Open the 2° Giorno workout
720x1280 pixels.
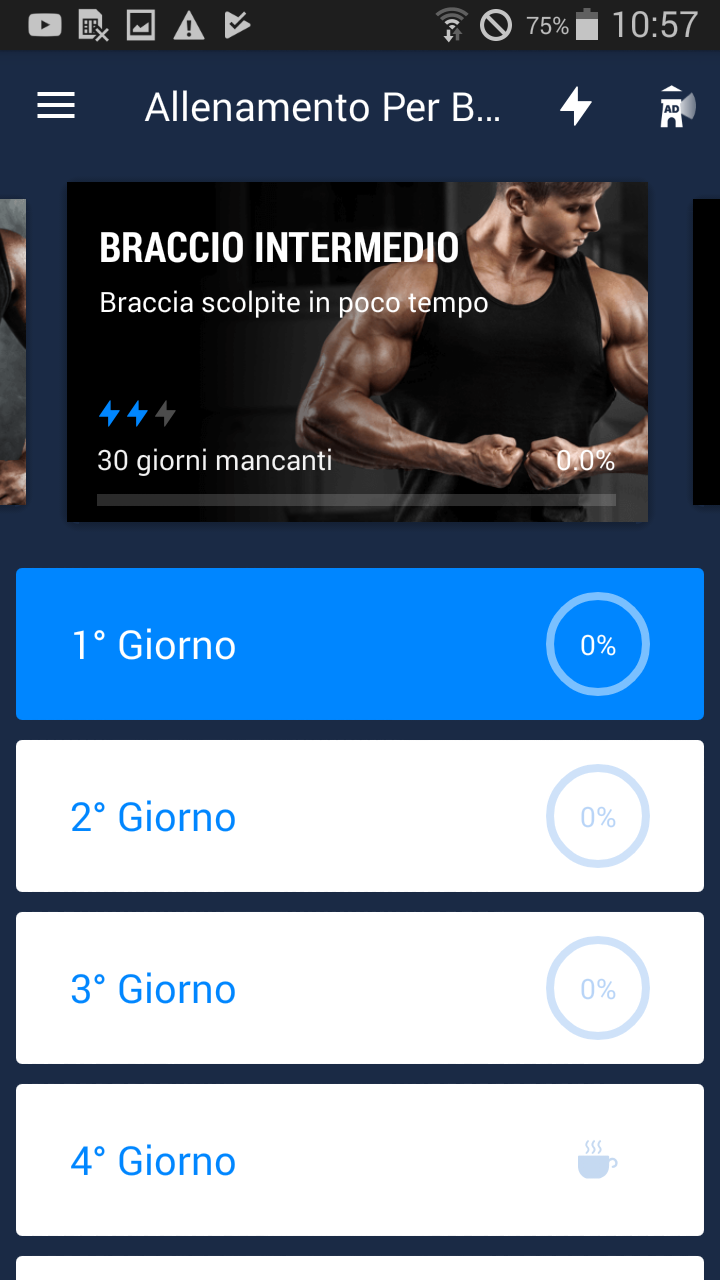[x=360, y=816]
